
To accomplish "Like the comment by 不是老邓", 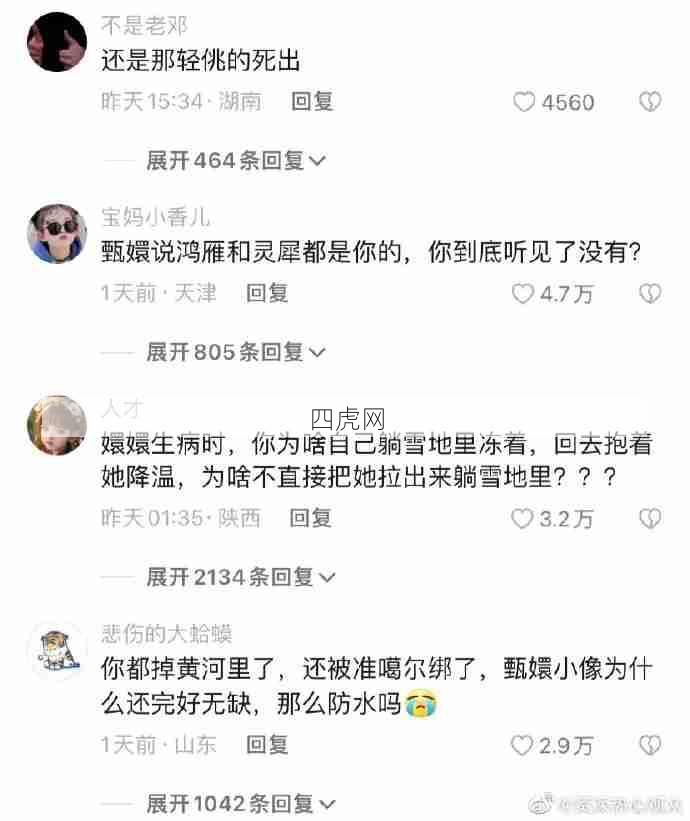I will [523, 102].
